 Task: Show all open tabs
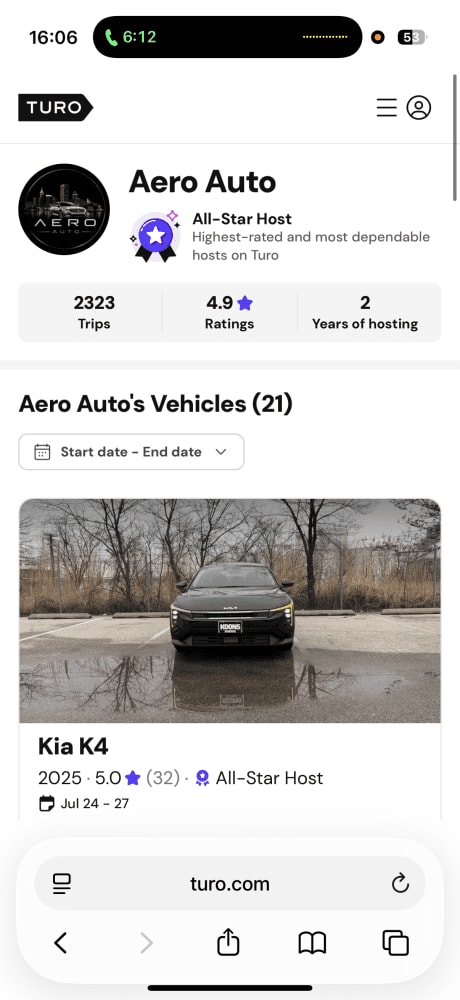(x=396, y=942)
